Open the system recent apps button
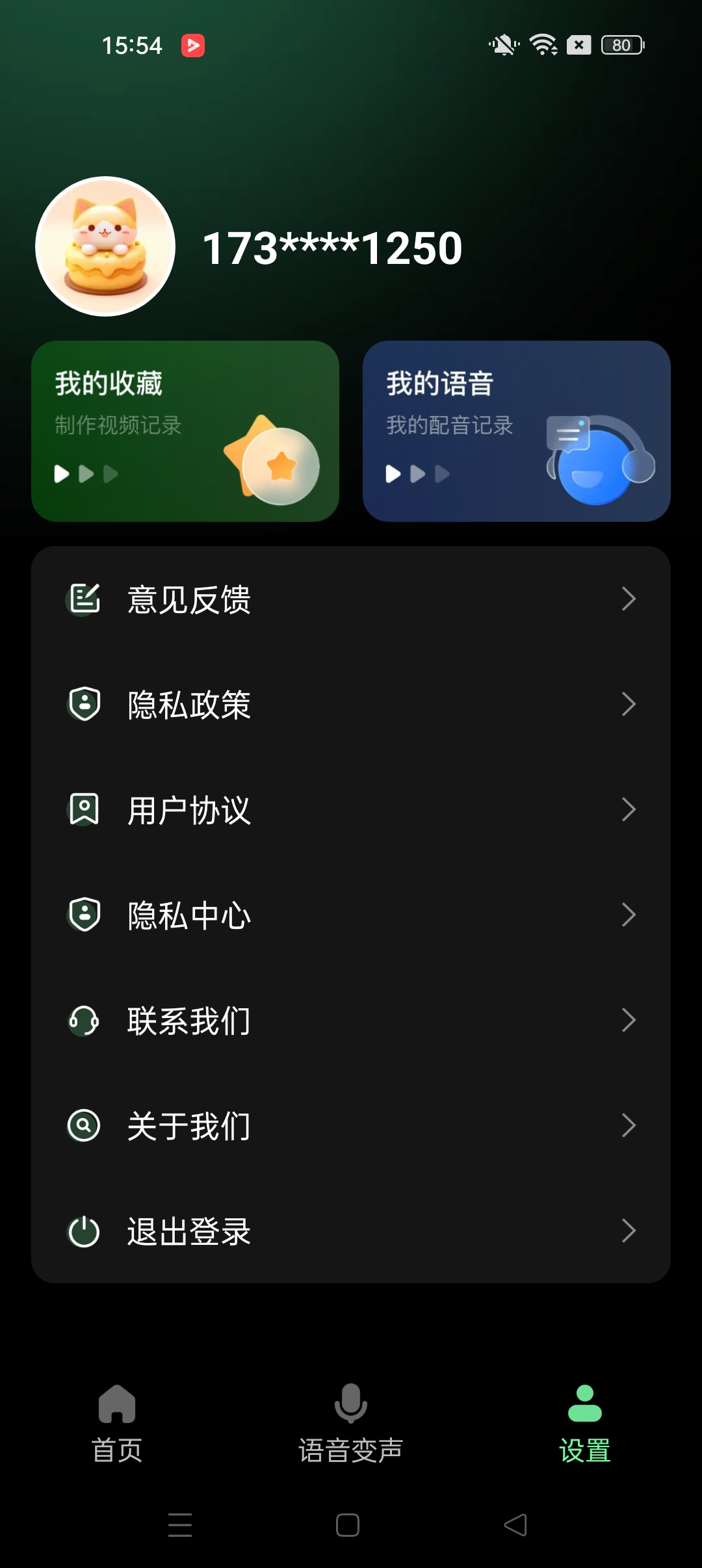This screenshot has width=702, height=1568. 180,1524
